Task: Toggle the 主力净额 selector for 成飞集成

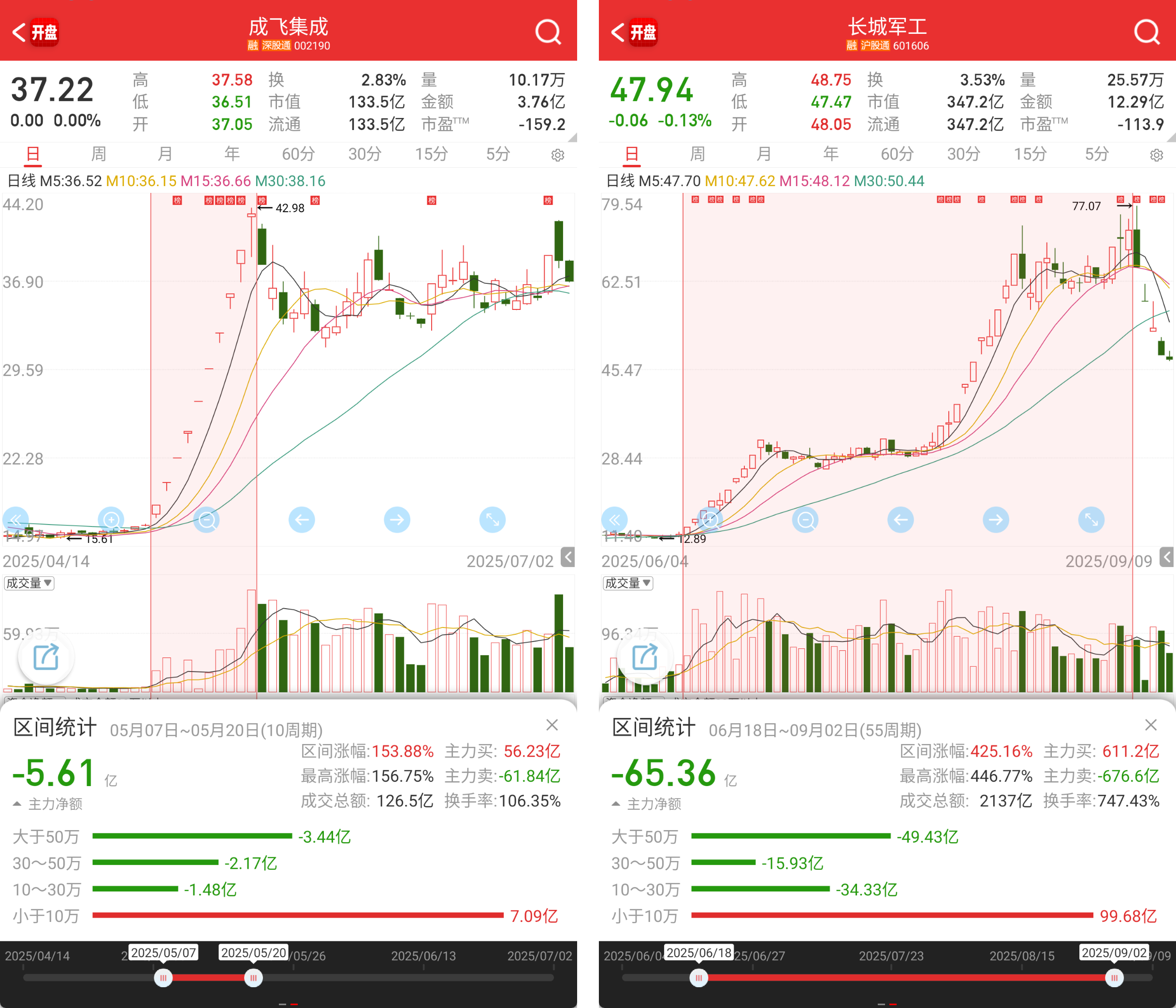Action: coord(48,803)
